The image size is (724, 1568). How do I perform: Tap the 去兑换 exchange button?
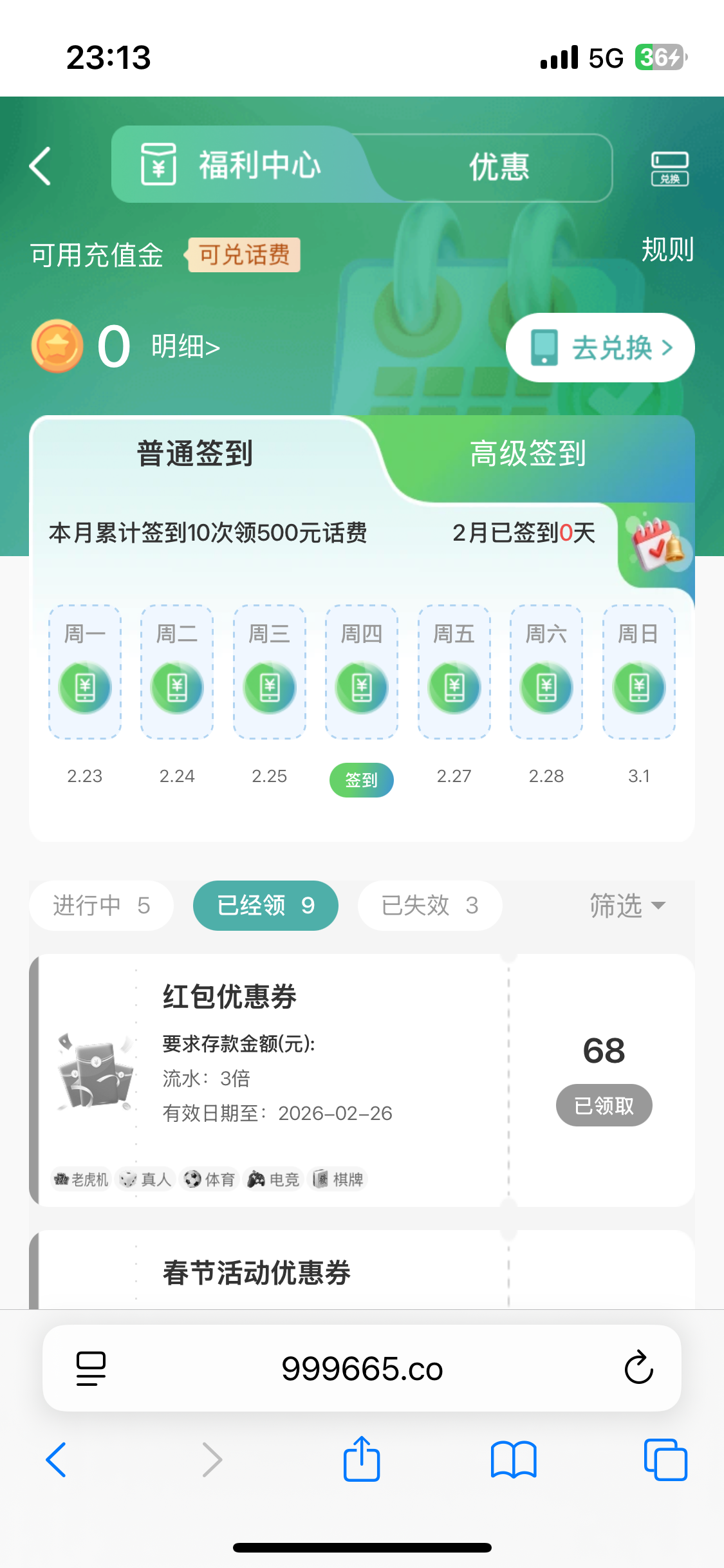[x=599, y=347]
